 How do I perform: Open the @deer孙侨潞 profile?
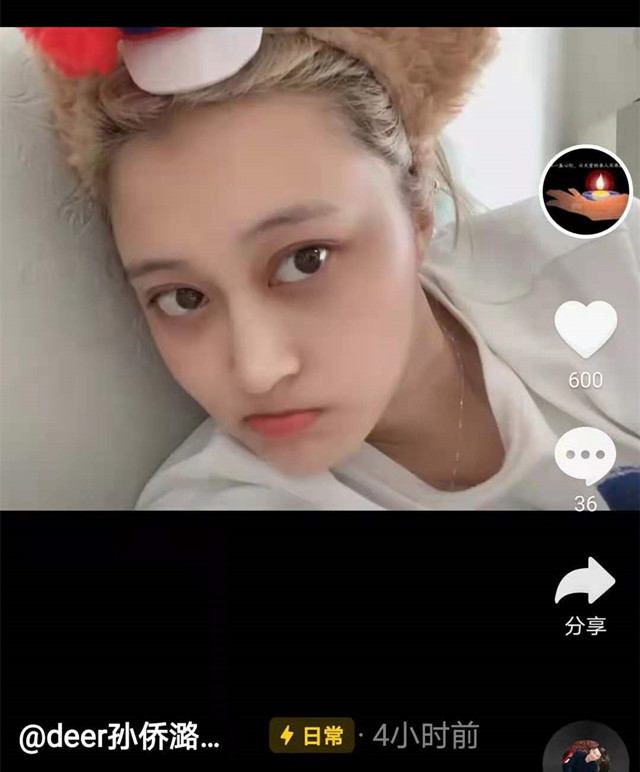[120, 738]
